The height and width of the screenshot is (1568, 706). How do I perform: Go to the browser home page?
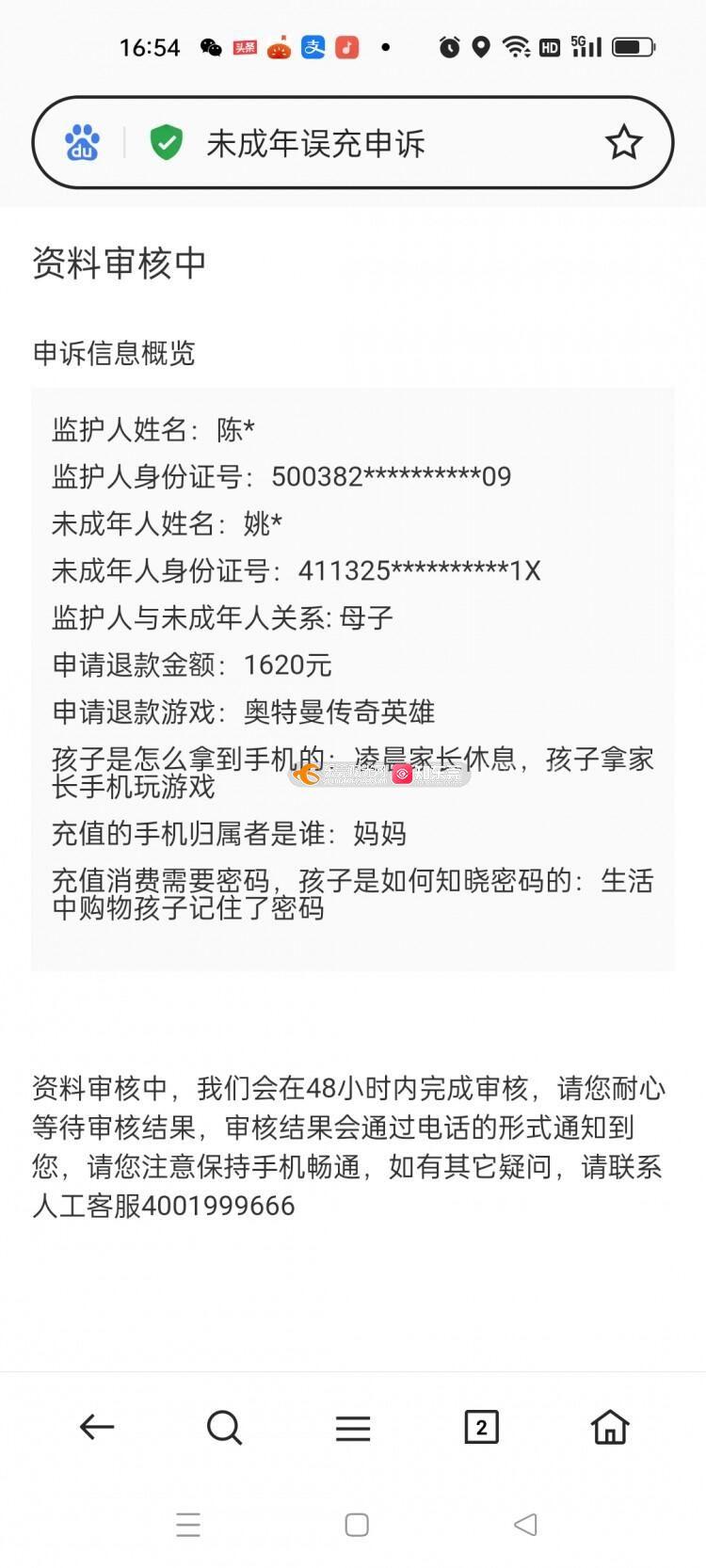click(x=609, y=1428)
